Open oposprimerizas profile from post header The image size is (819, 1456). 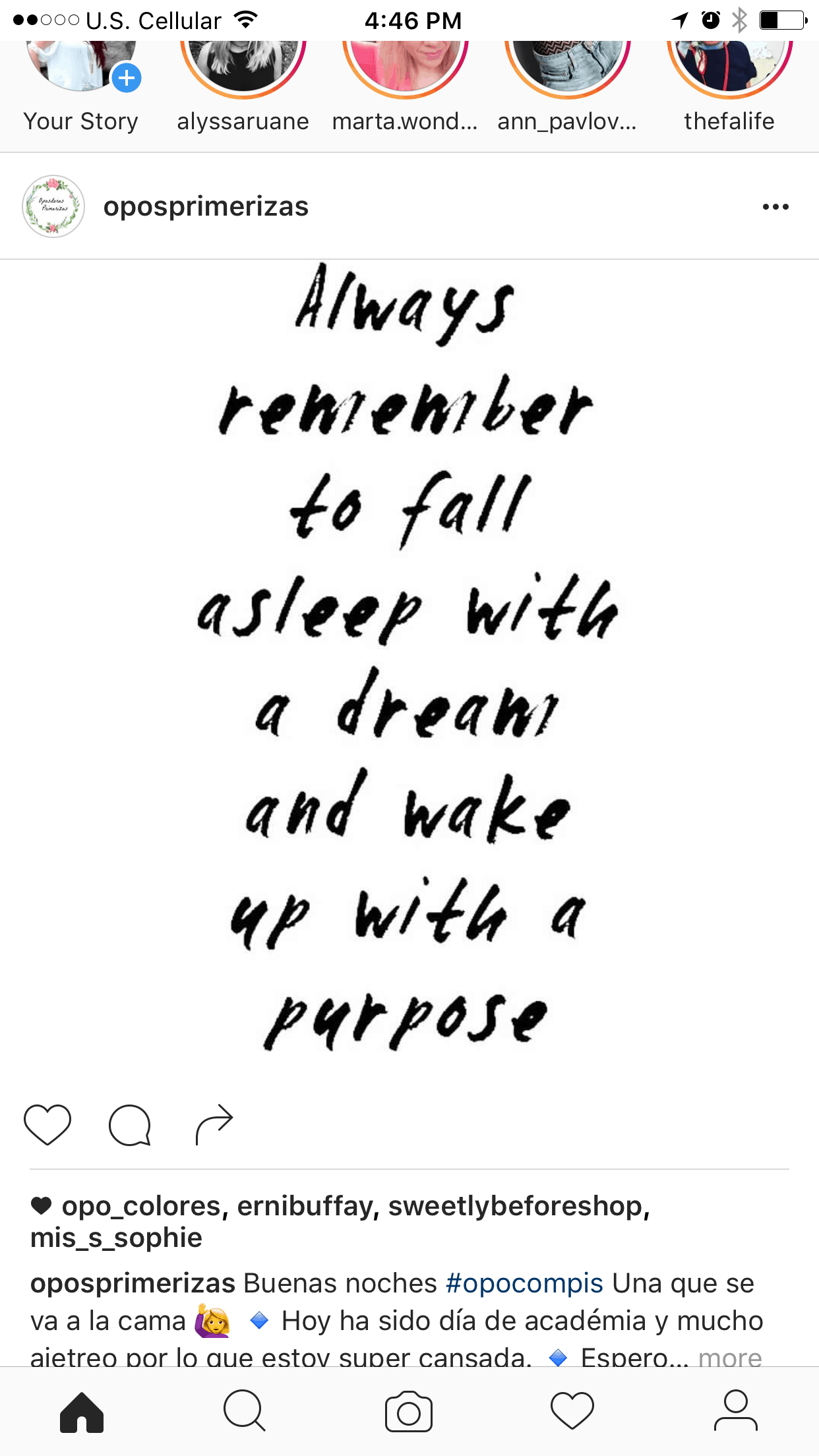point(206,206)
